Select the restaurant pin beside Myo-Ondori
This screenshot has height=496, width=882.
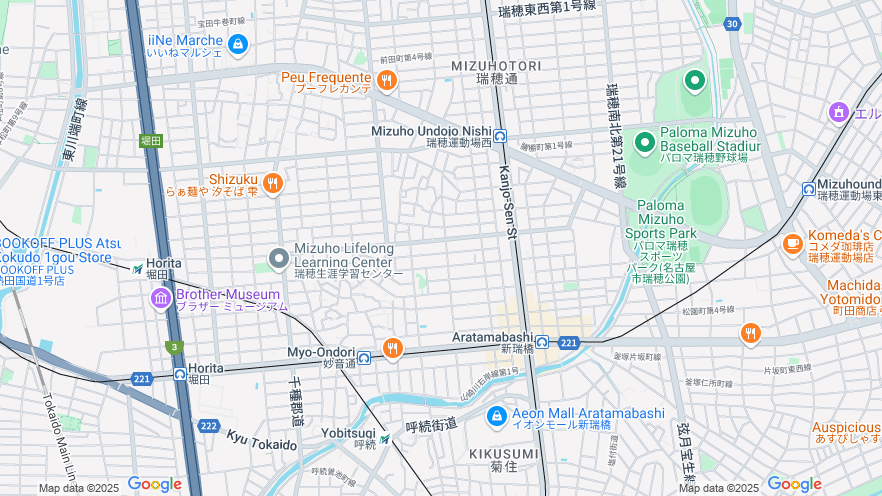392,348
